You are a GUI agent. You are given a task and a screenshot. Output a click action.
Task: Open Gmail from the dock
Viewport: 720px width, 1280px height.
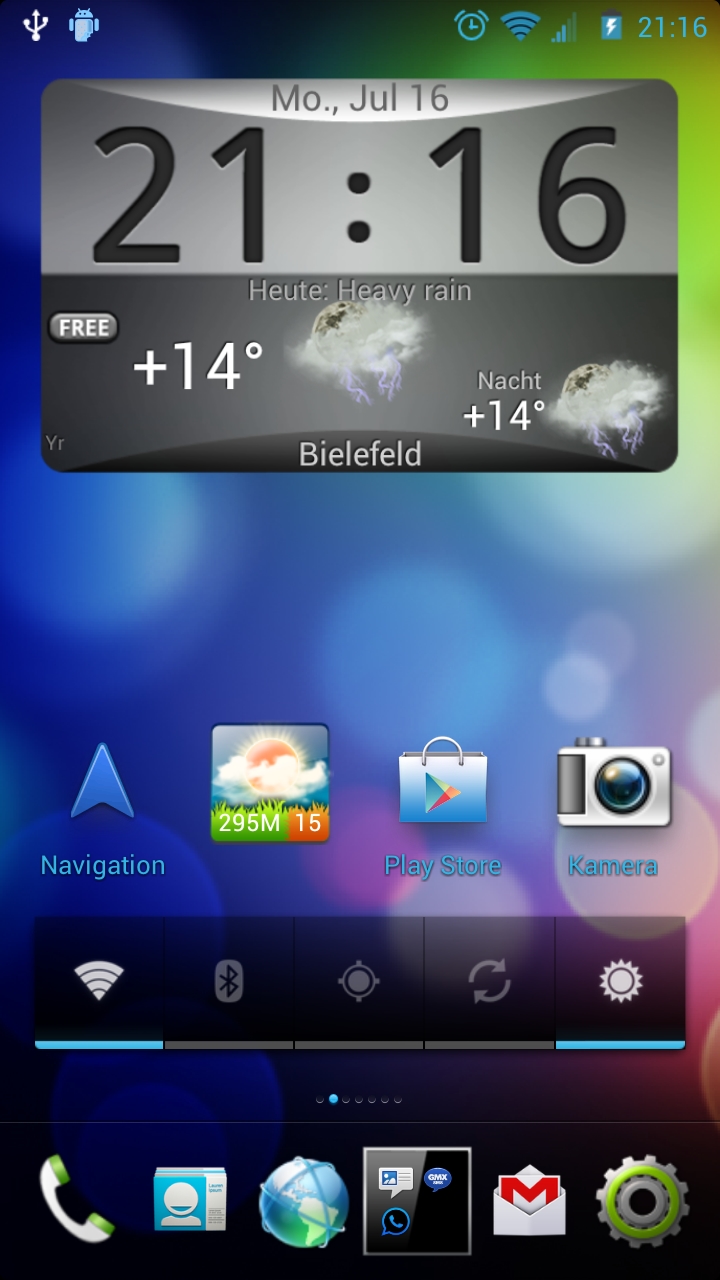(x=529, y=1201)
